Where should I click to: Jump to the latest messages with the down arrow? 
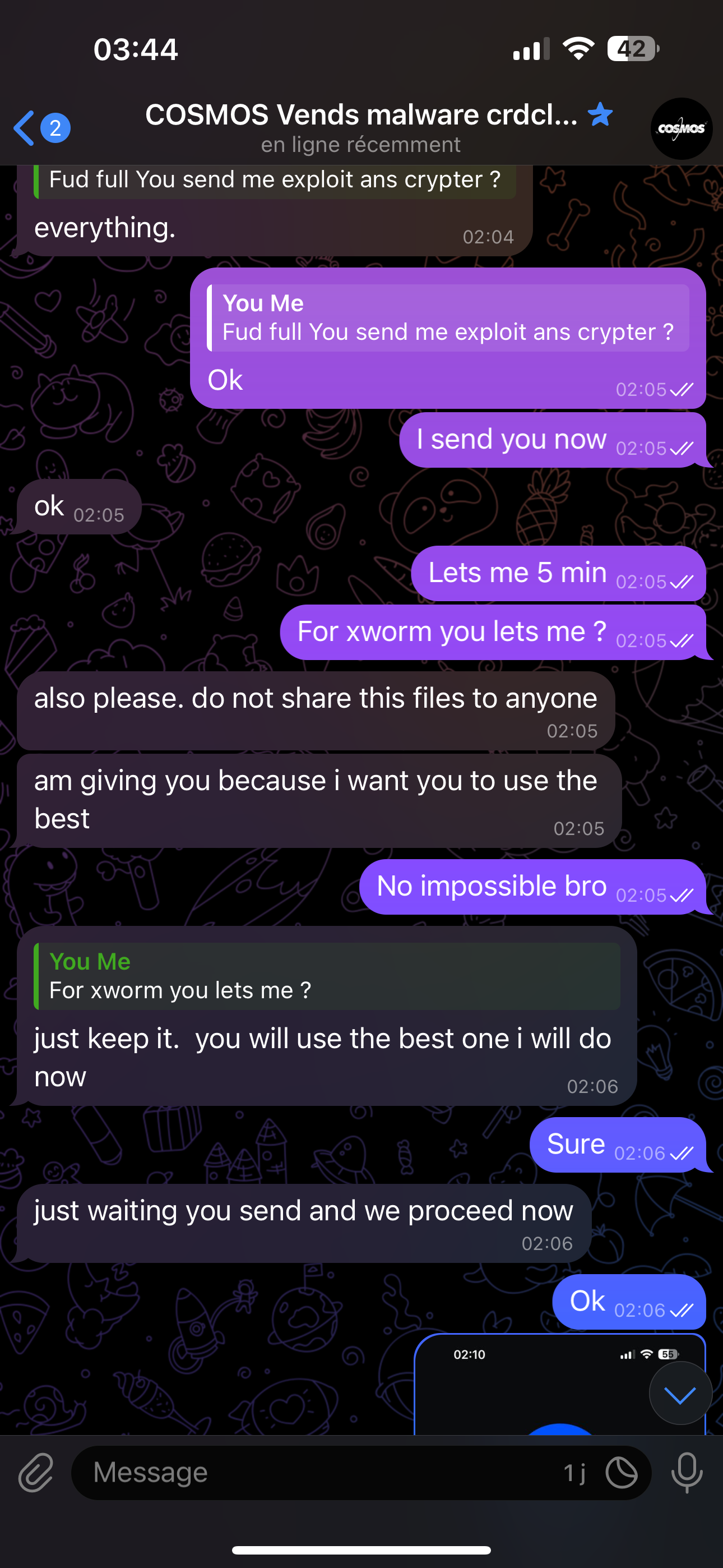(680, 1393)
